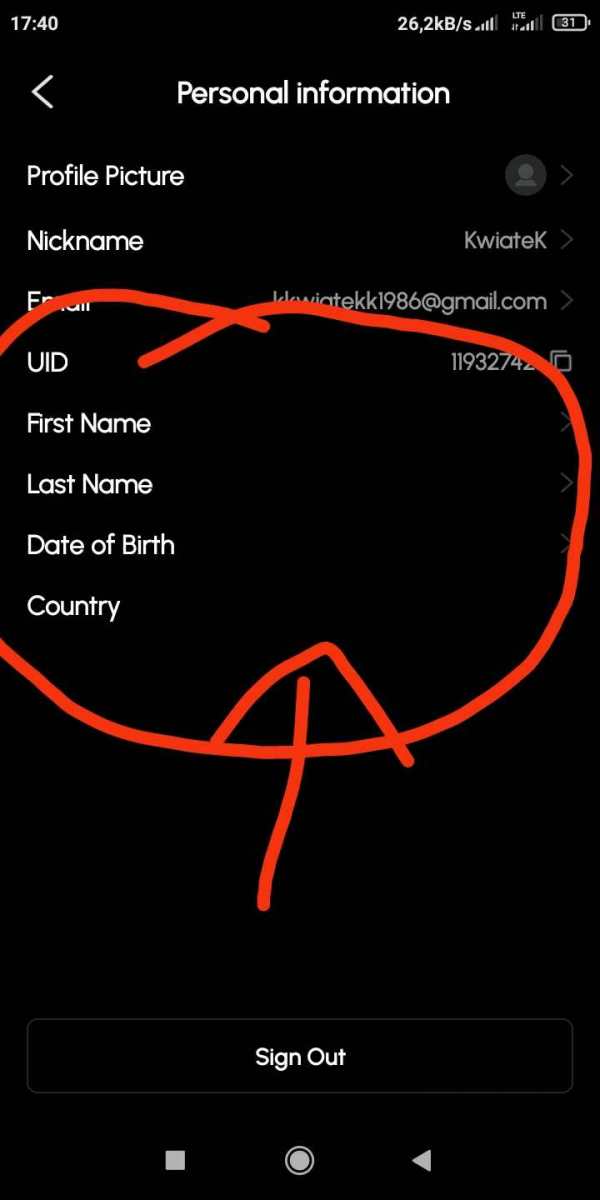The image size is (600, 1200).
Task: Open the Last Name row
Action: click(x=300, y=484)
